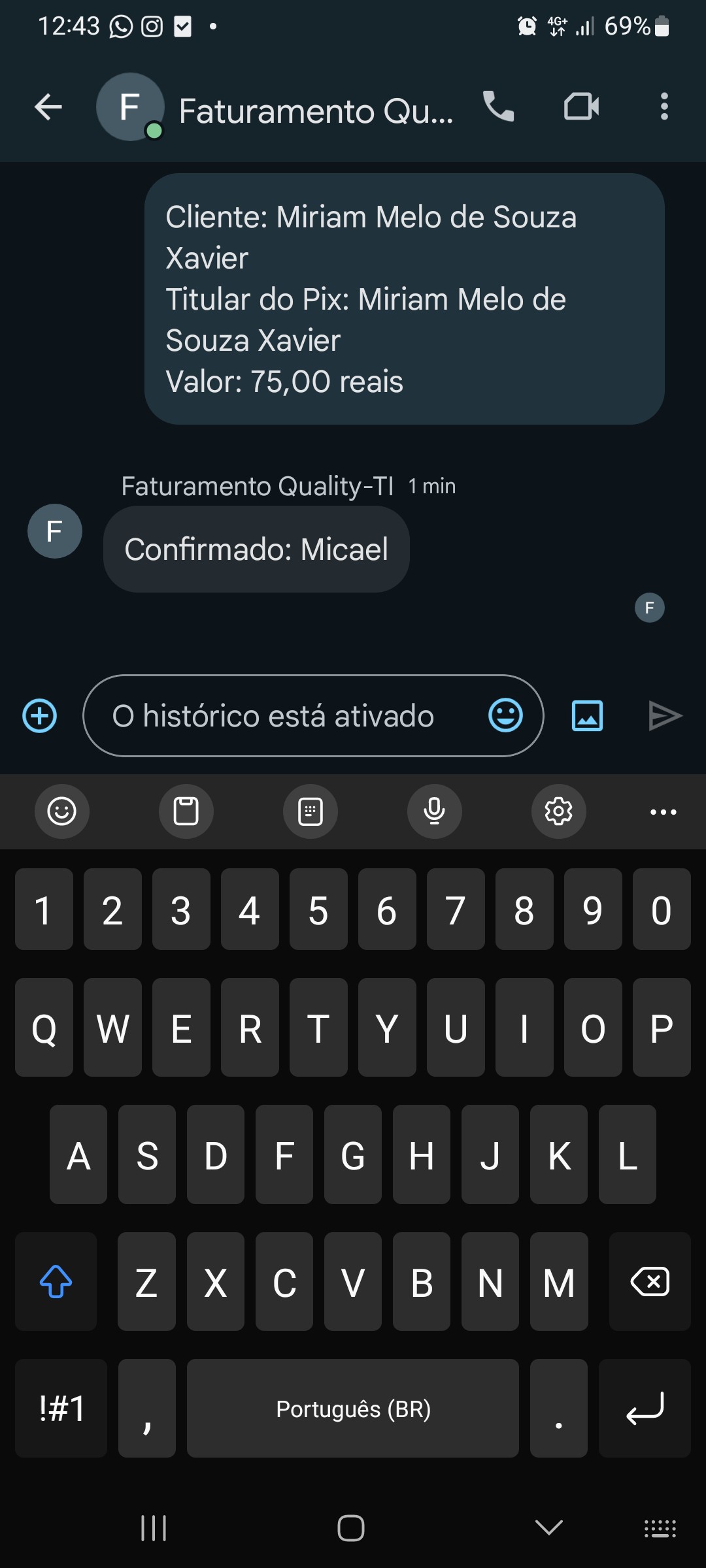Start a video call in this chat
Image resolution: width=706 pixels, height=1568 pixels.
tap(581, 107)
